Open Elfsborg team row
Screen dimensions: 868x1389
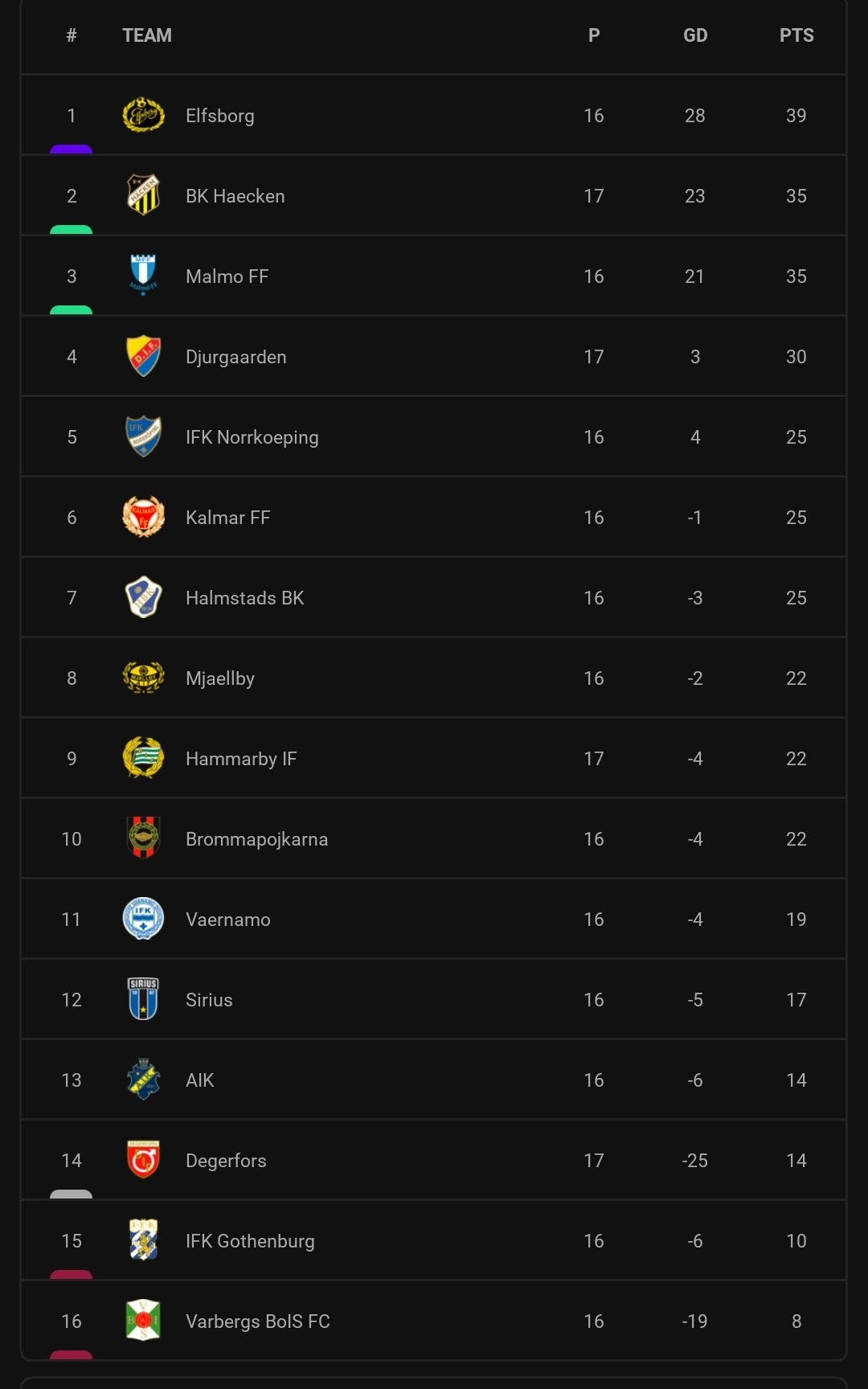433,115
